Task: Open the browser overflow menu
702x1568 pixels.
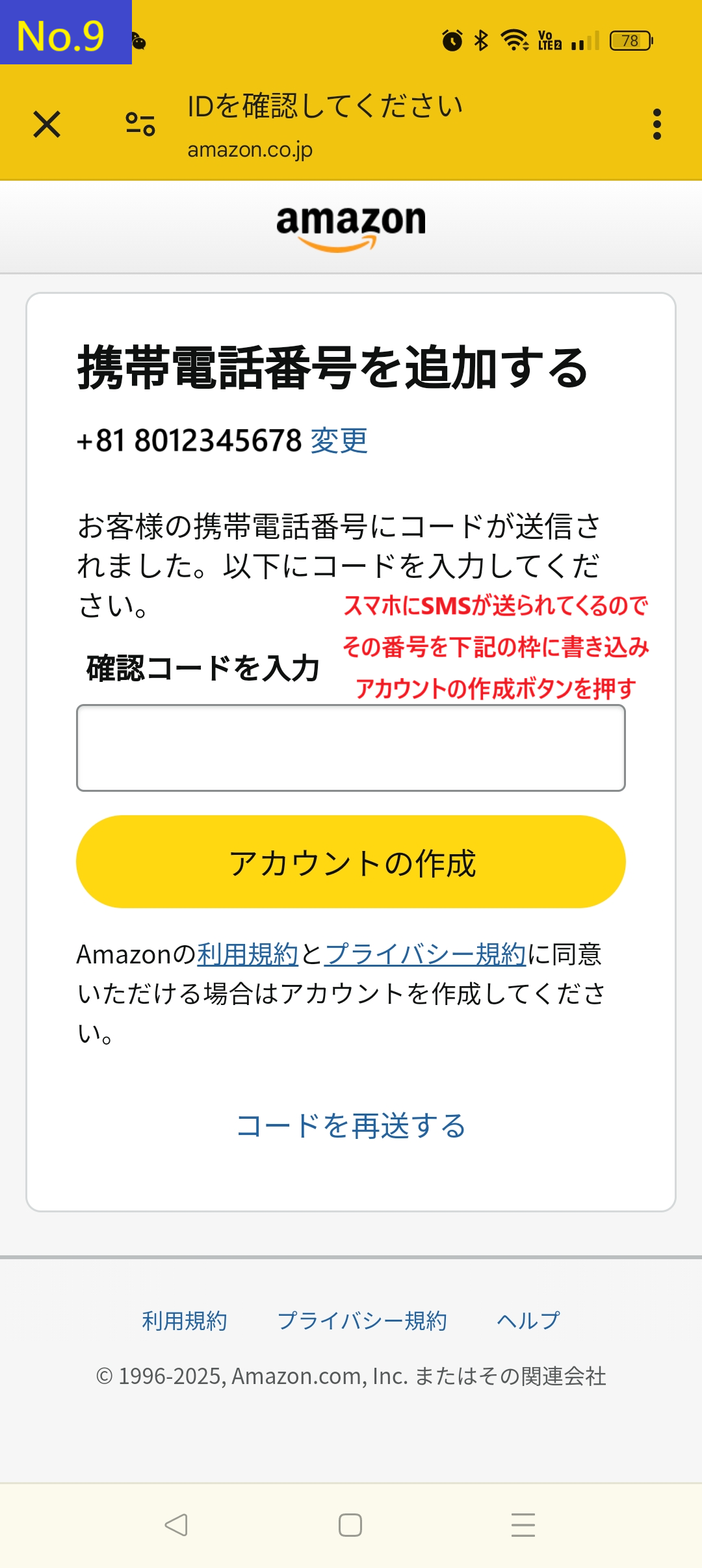Action: pyautogui.click(x=659, y=124)
